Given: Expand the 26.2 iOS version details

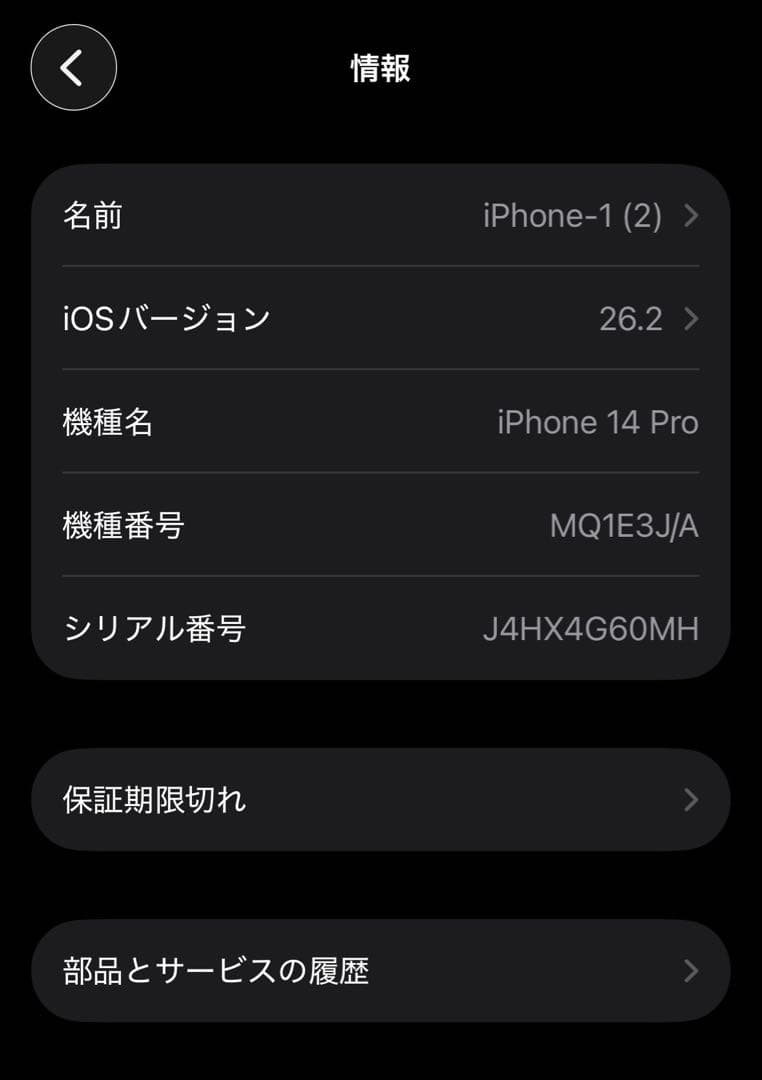Looking at the screenshot, I should tap(690, 319).
